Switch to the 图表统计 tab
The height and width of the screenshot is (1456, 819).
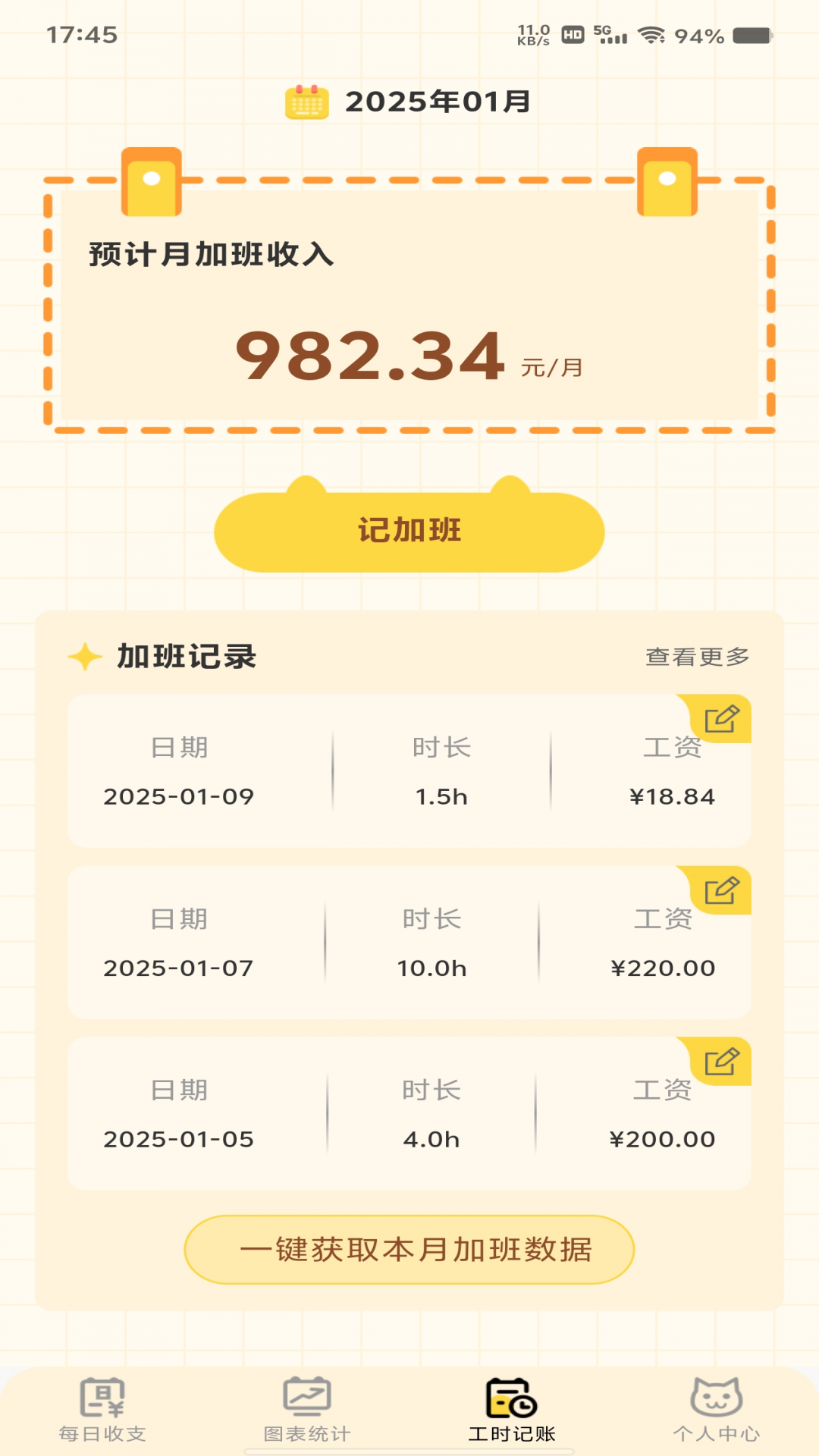click(307, 1410)
